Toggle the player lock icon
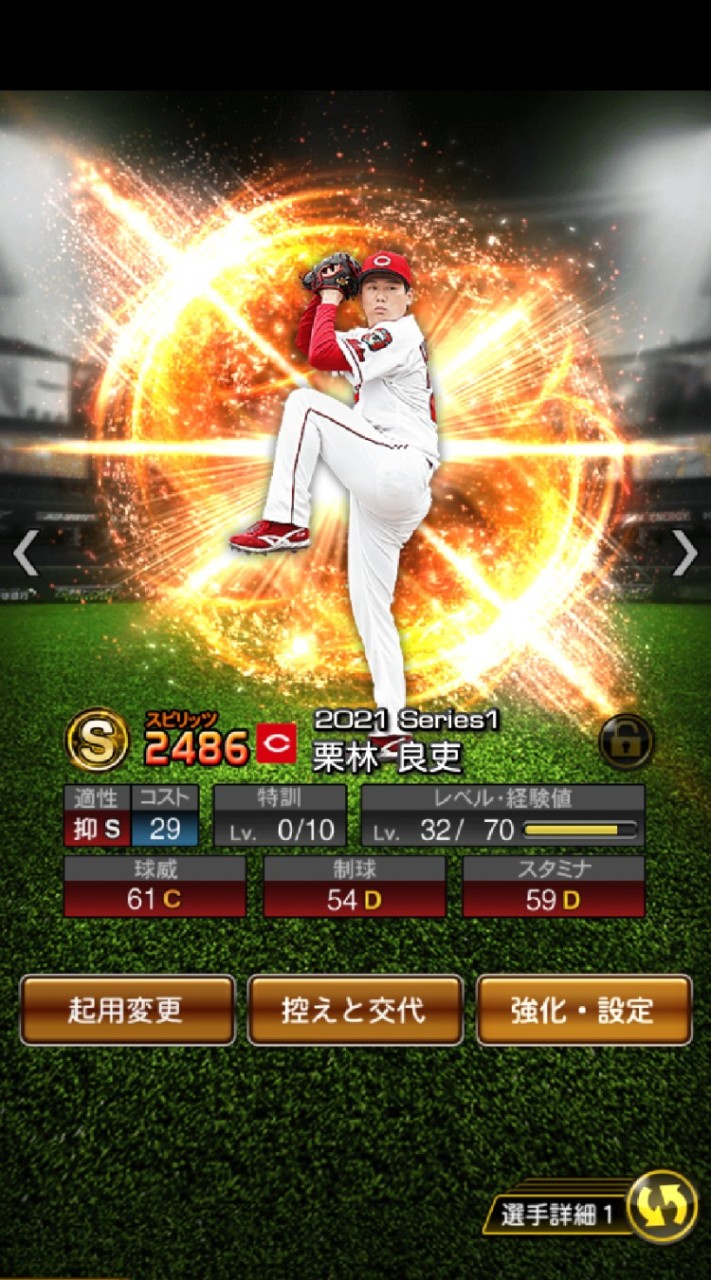 (626, 742)
